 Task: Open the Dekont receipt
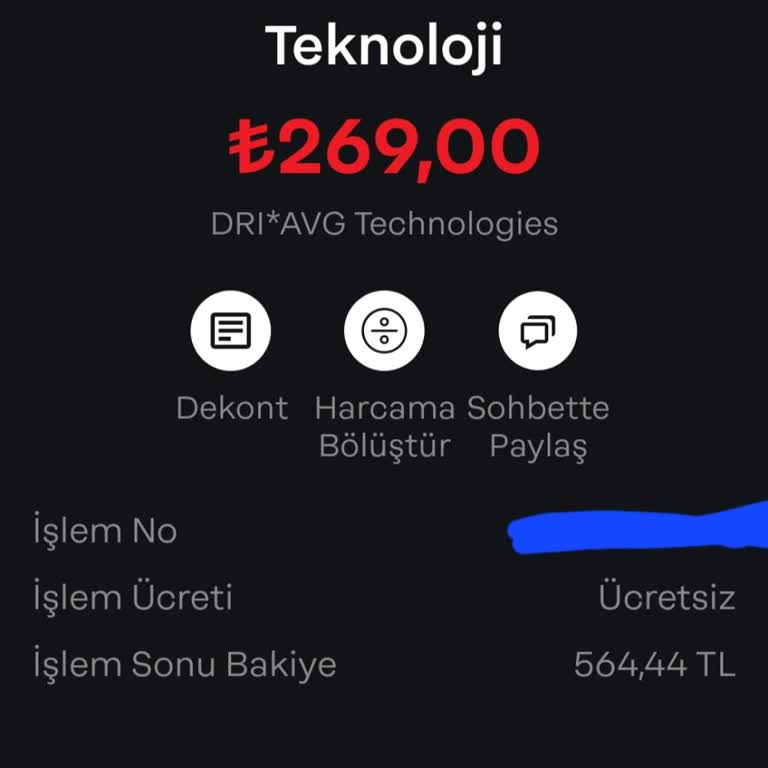231,331
